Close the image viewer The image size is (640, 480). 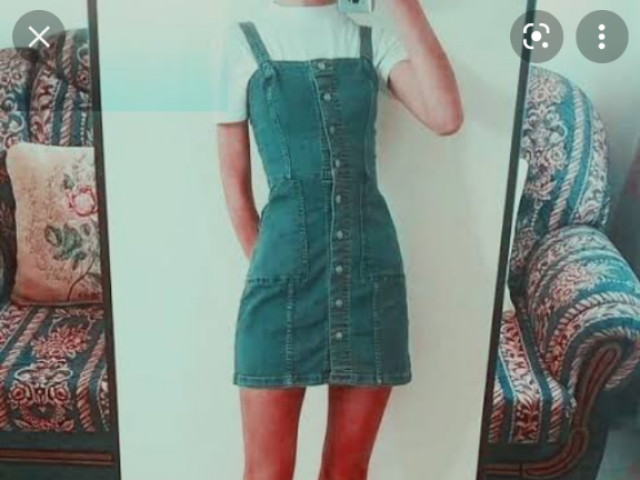tap(38, 38)
